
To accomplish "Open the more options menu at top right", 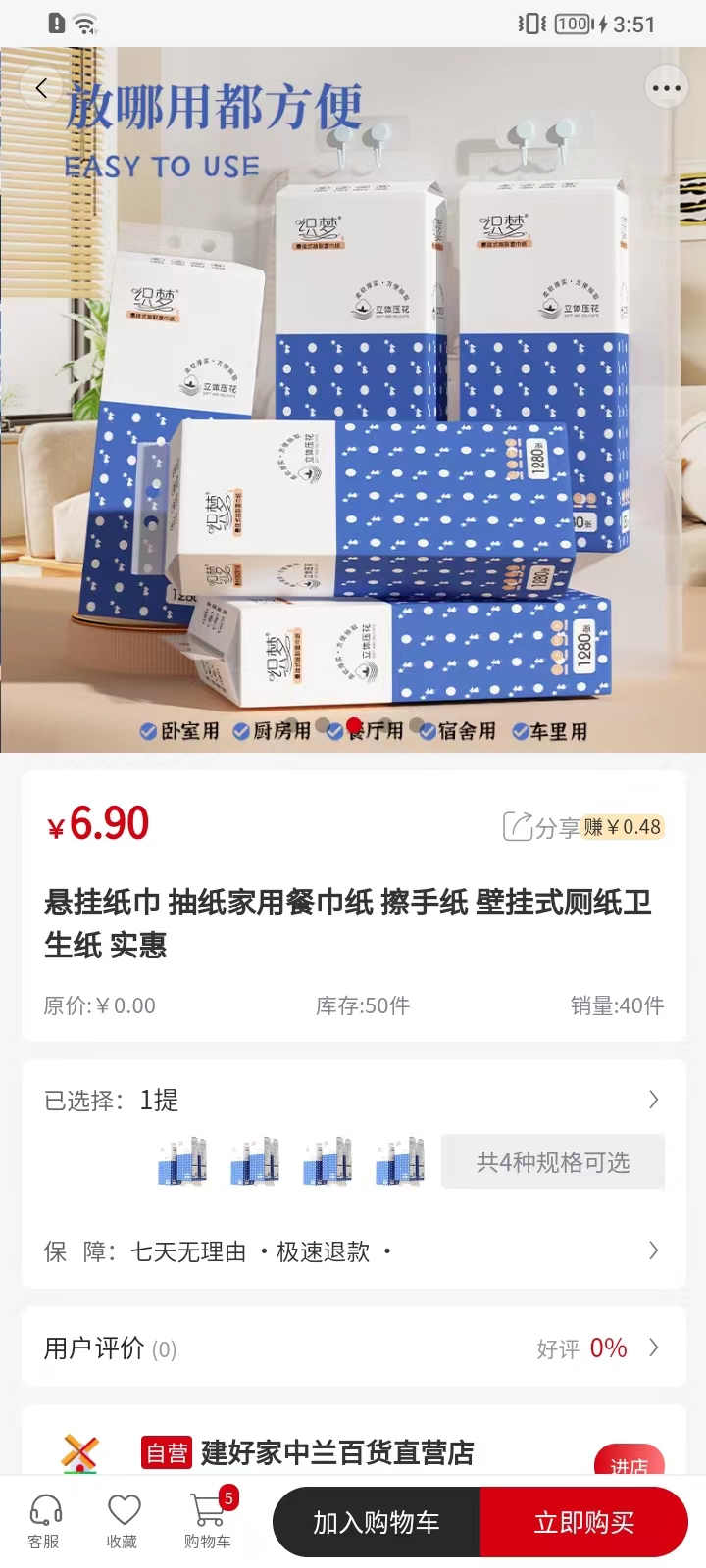I will (666, 87).
